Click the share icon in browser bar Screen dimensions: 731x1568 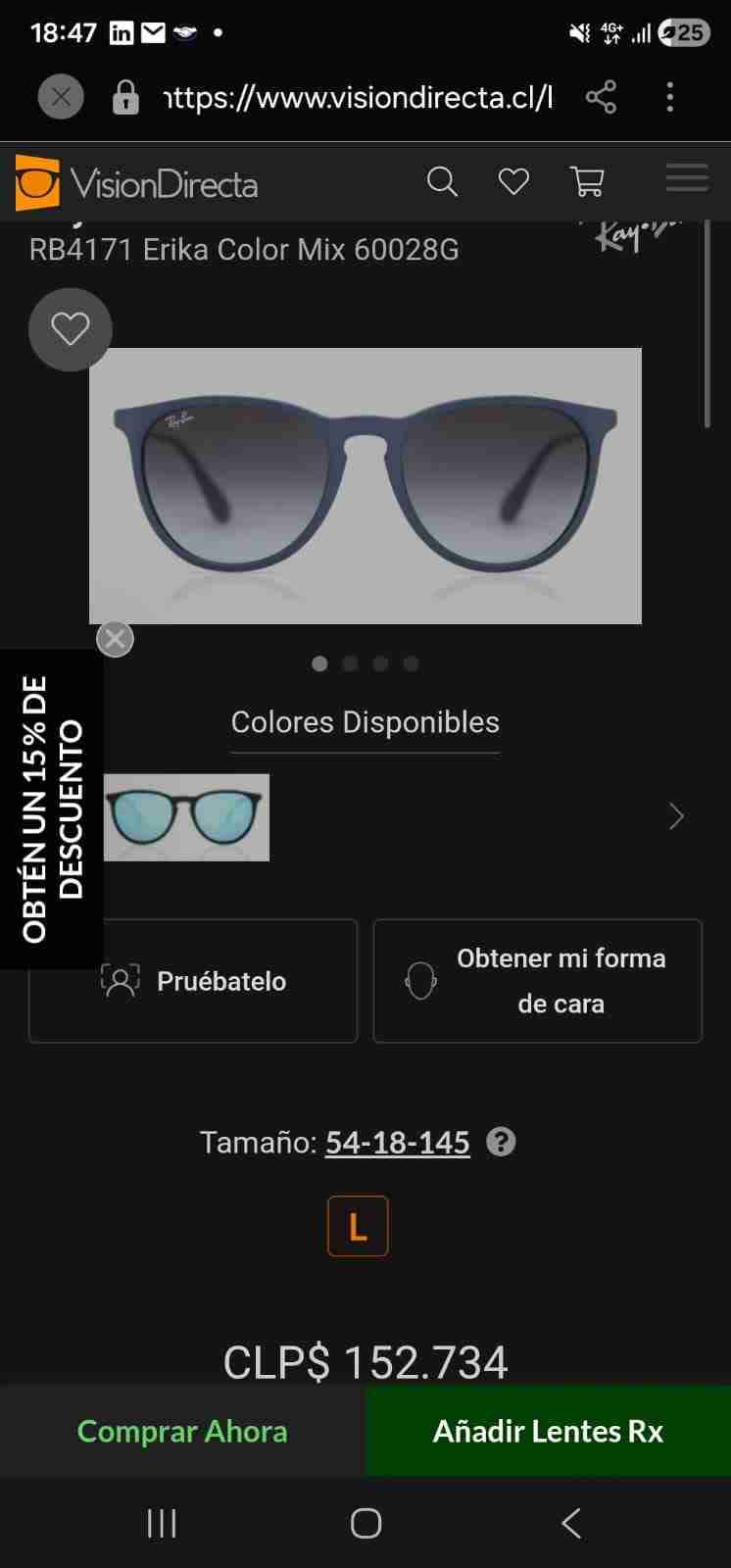click(601, 96)
